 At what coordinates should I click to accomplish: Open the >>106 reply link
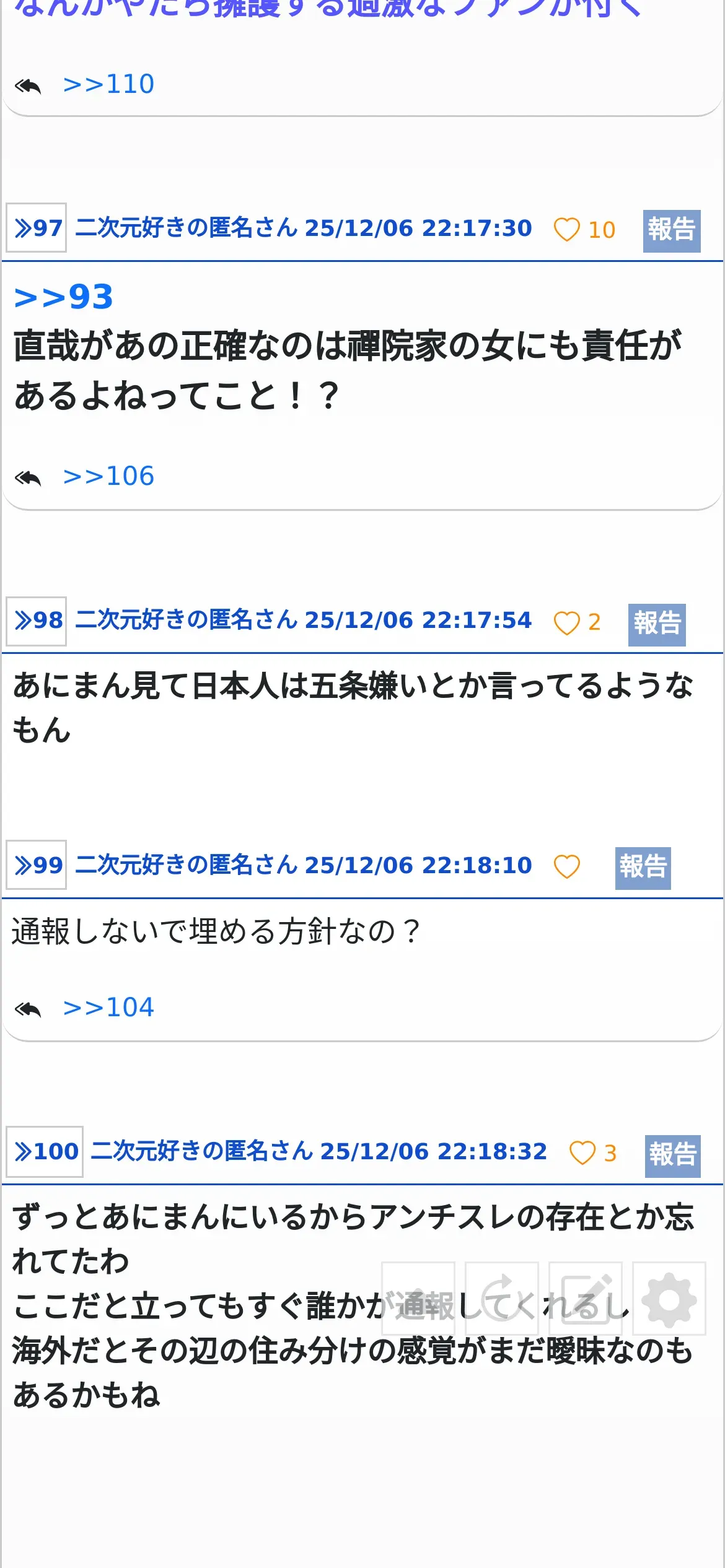click(x=108, y=476)
